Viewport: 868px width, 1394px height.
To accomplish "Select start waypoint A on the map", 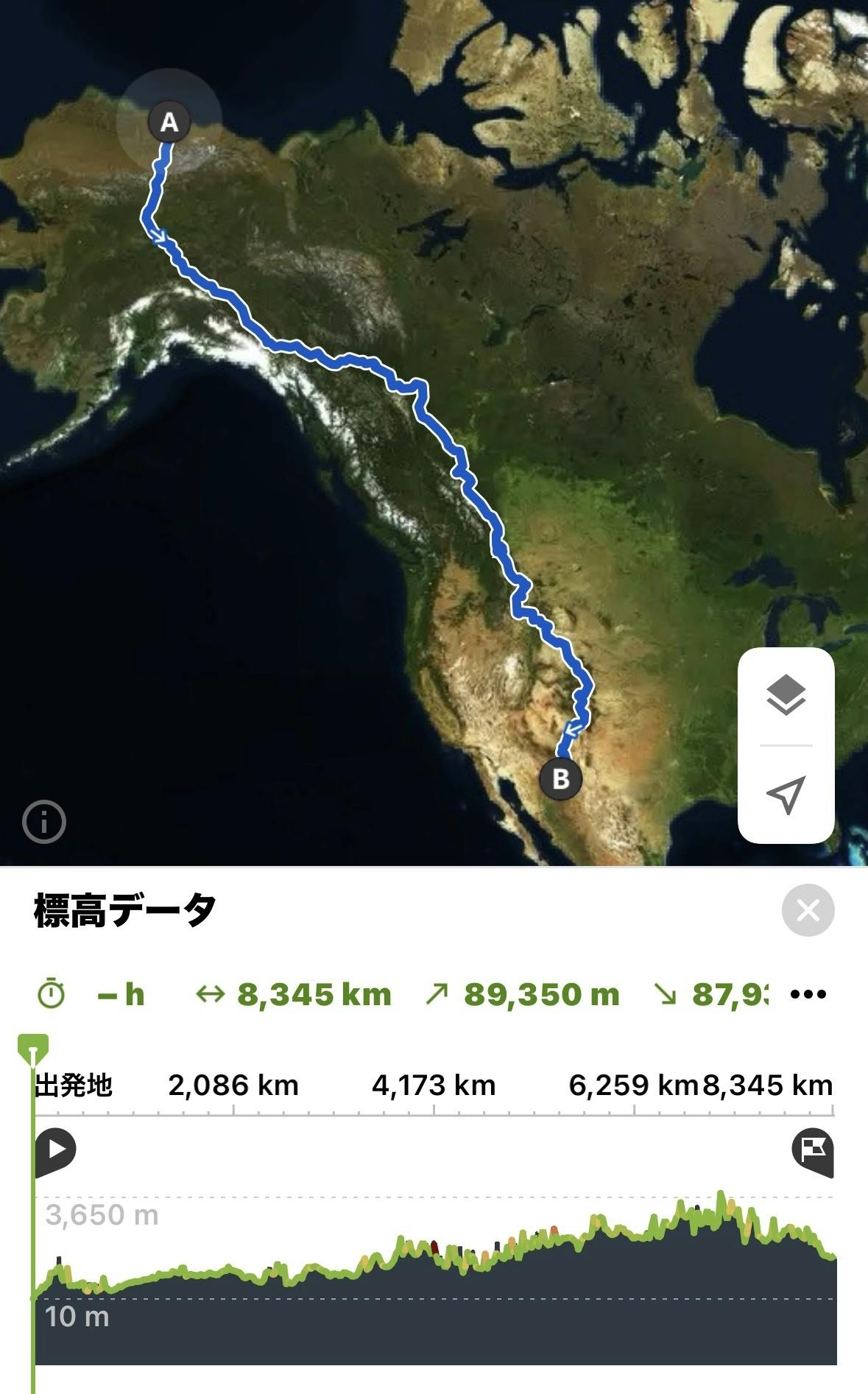I will coord(169,122).
